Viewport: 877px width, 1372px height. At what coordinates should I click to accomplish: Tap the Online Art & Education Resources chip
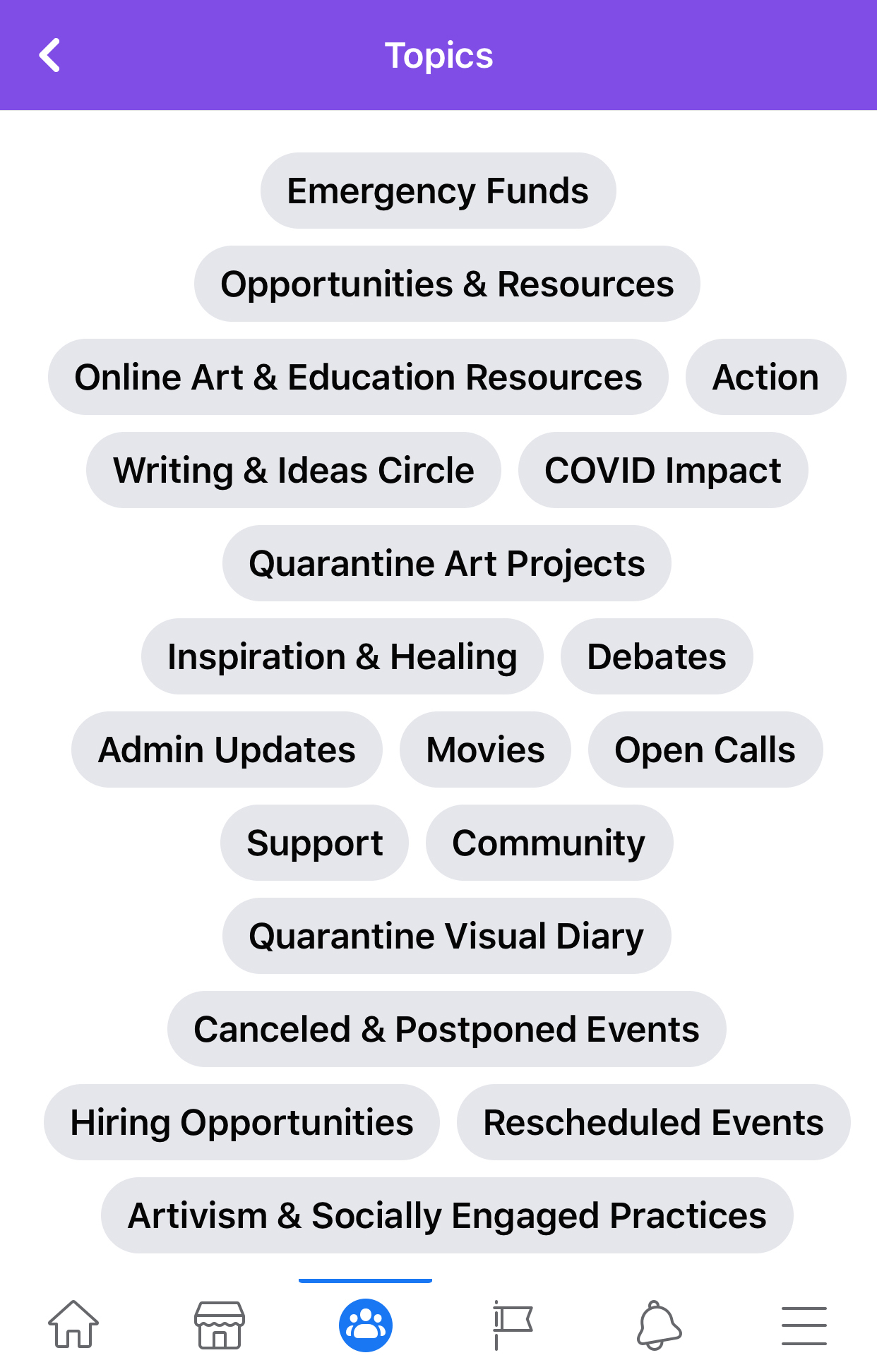pos(358,378)
